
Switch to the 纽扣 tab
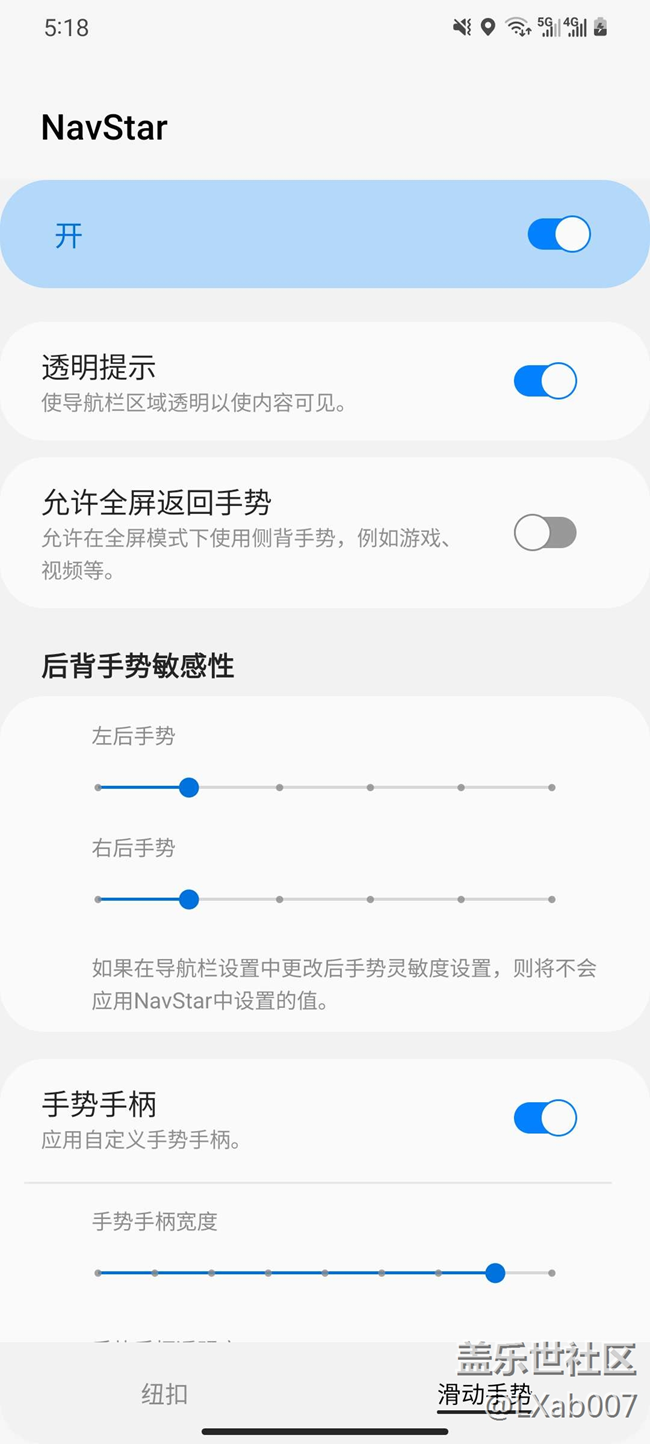(164, 1394)
